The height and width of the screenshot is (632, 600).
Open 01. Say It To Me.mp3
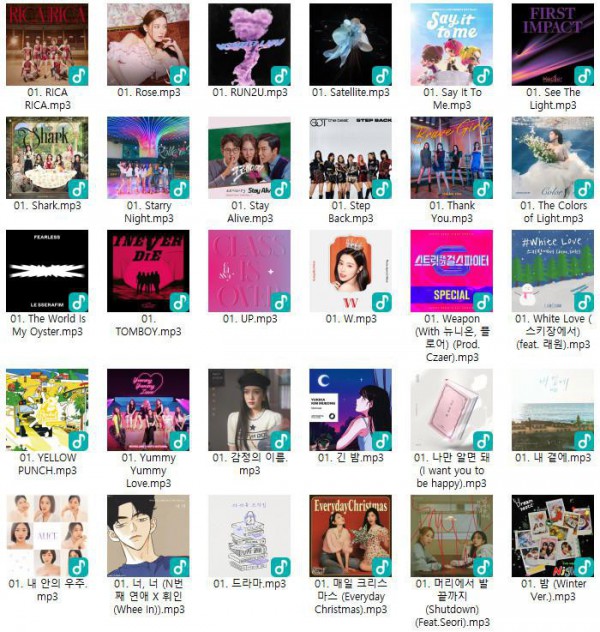click(451, 45)
